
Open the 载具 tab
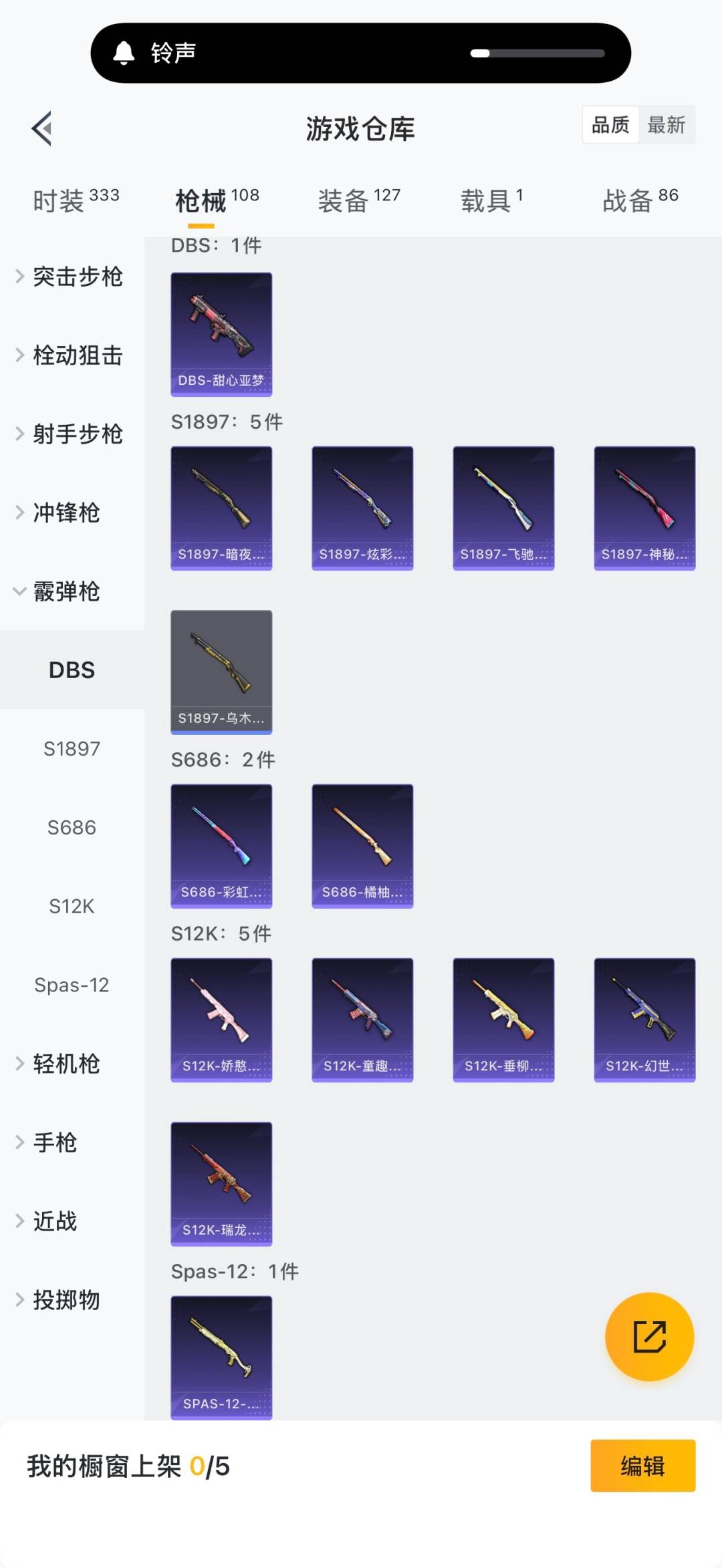pos(491,200)
